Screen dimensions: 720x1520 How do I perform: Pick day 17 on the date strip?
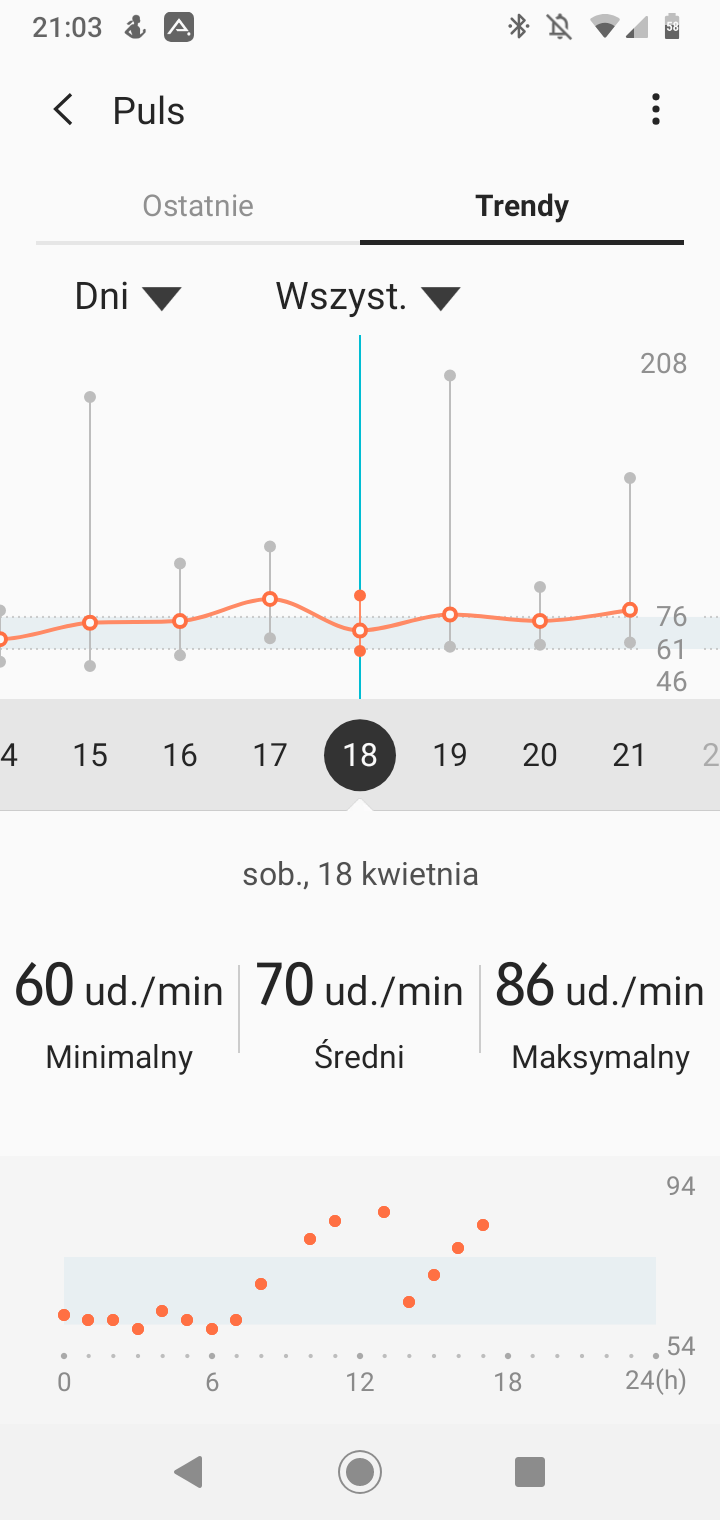pos(270,755)
